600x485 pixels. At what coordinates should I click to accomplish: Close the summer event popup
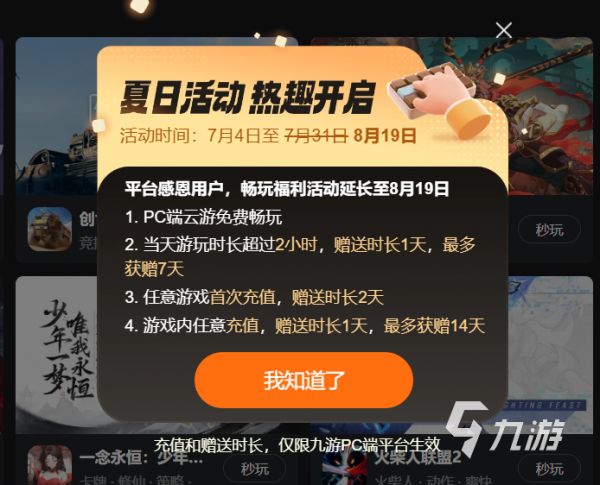coord(504,30)
